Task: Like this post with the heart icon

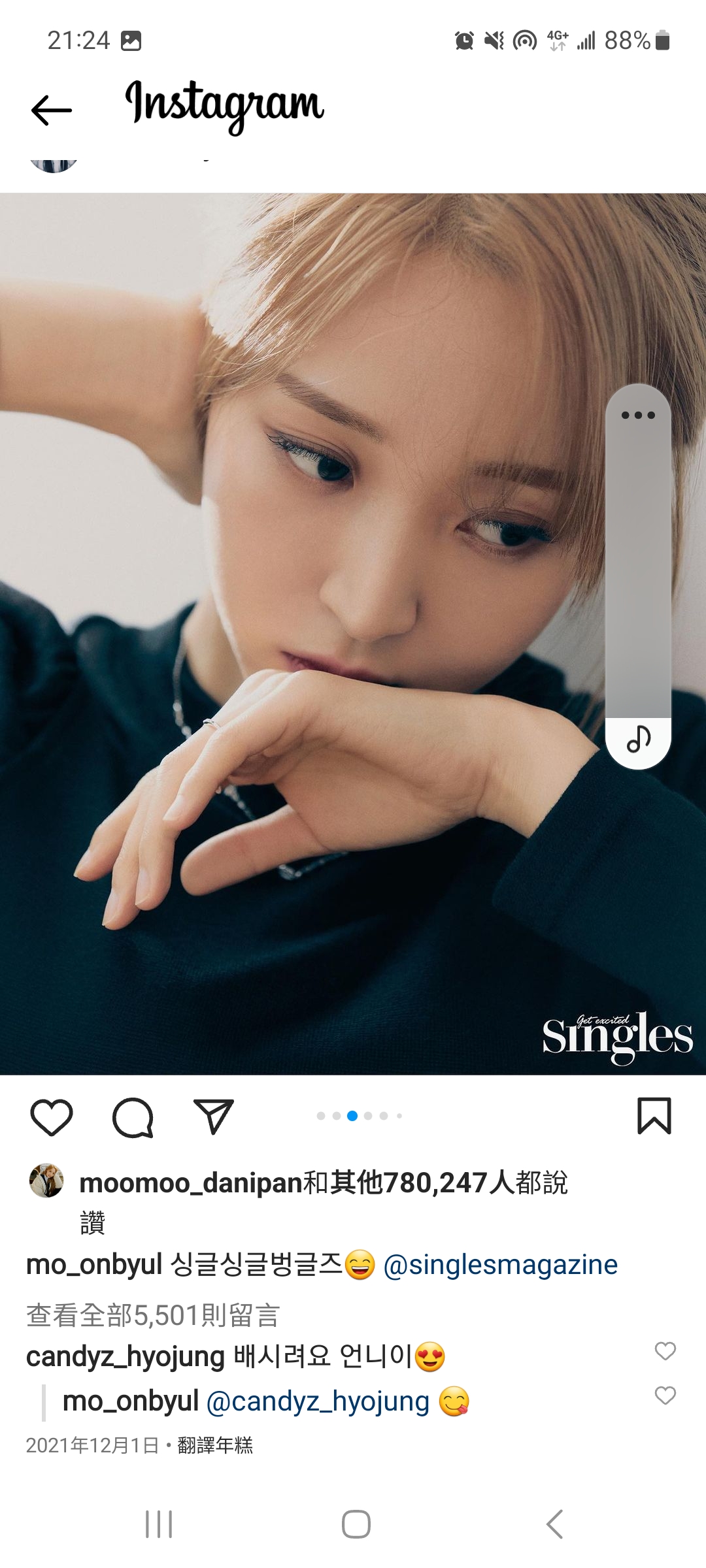Action: 52,1117
